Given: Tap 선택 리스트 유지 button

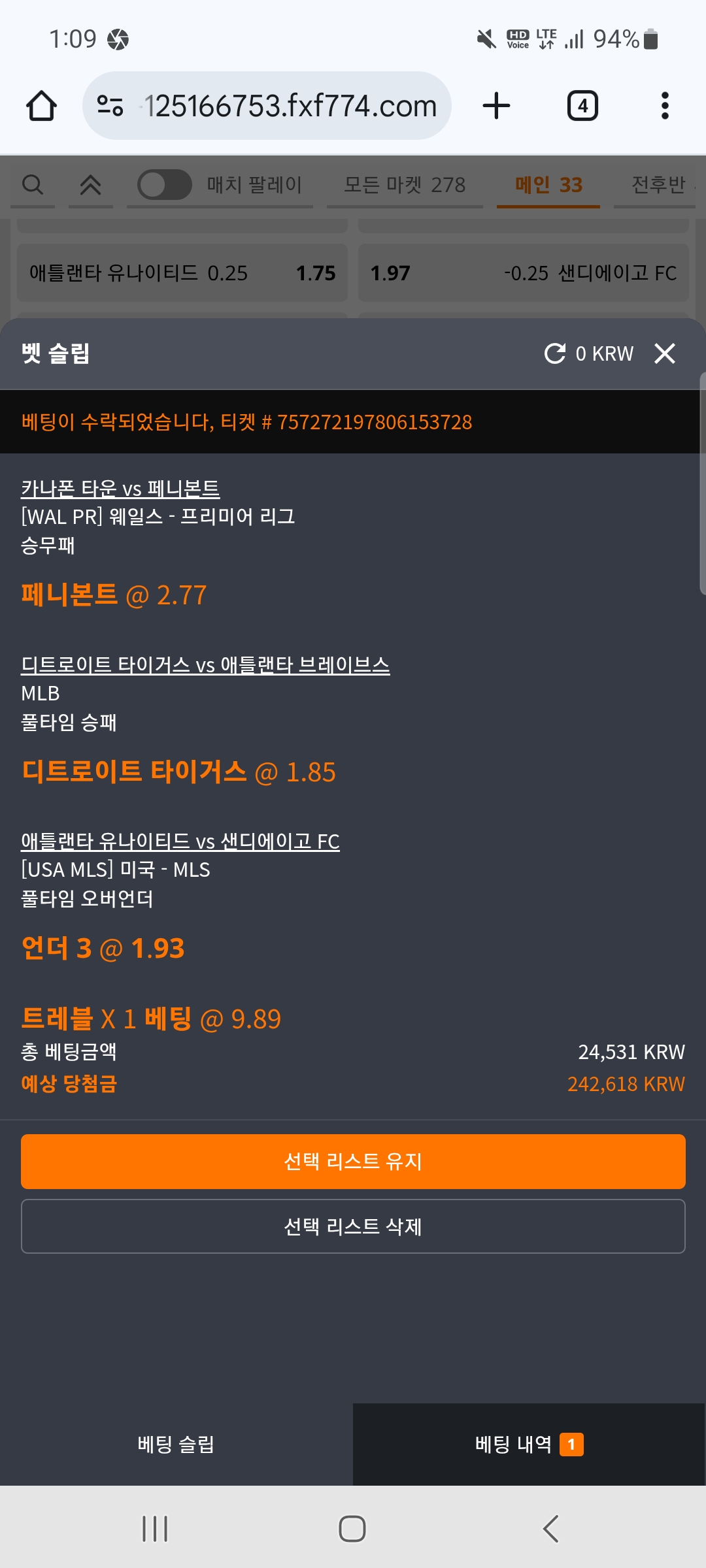Looking at the screenshot, I should pos(353,1161).
